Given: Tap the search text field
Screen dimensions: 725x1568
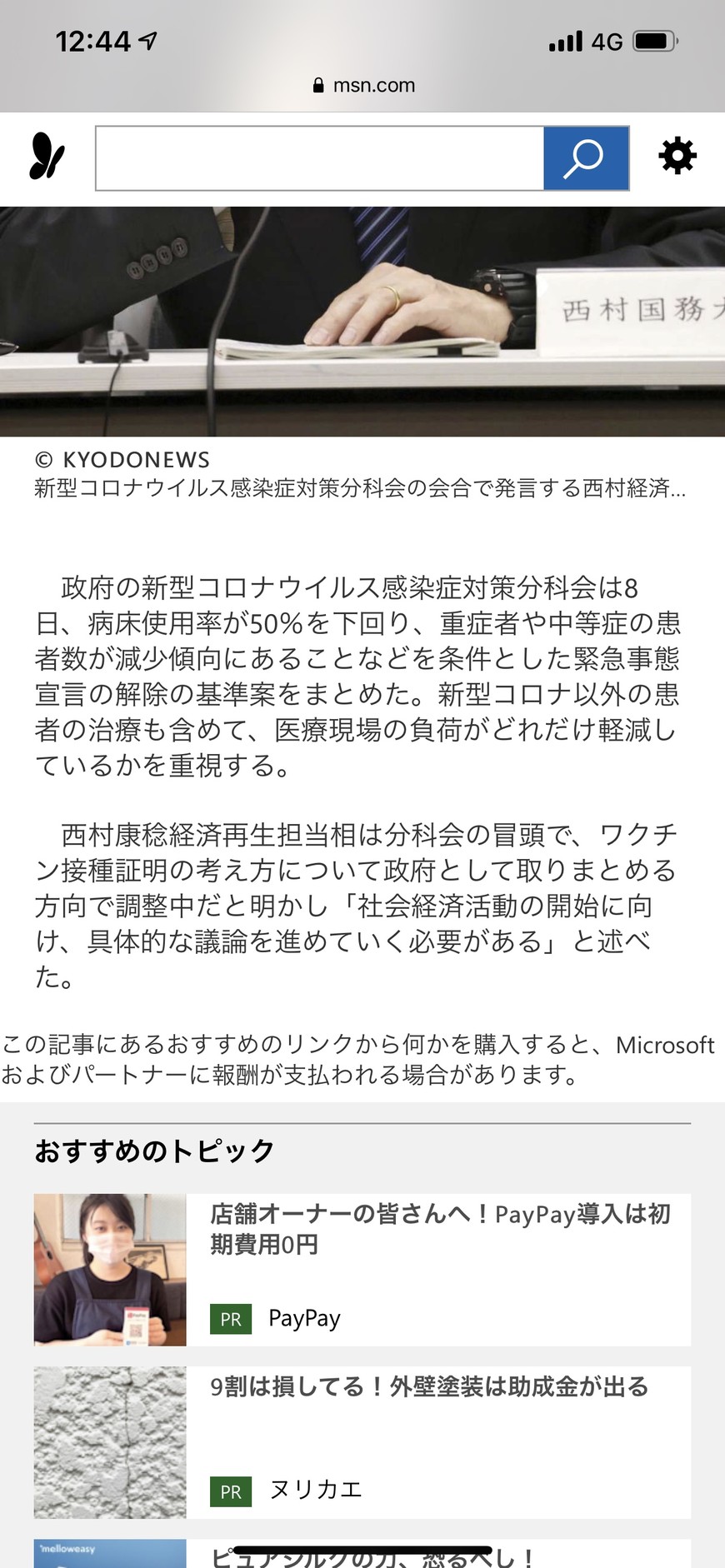Looking at the screenshot, I should coord(320,158).
